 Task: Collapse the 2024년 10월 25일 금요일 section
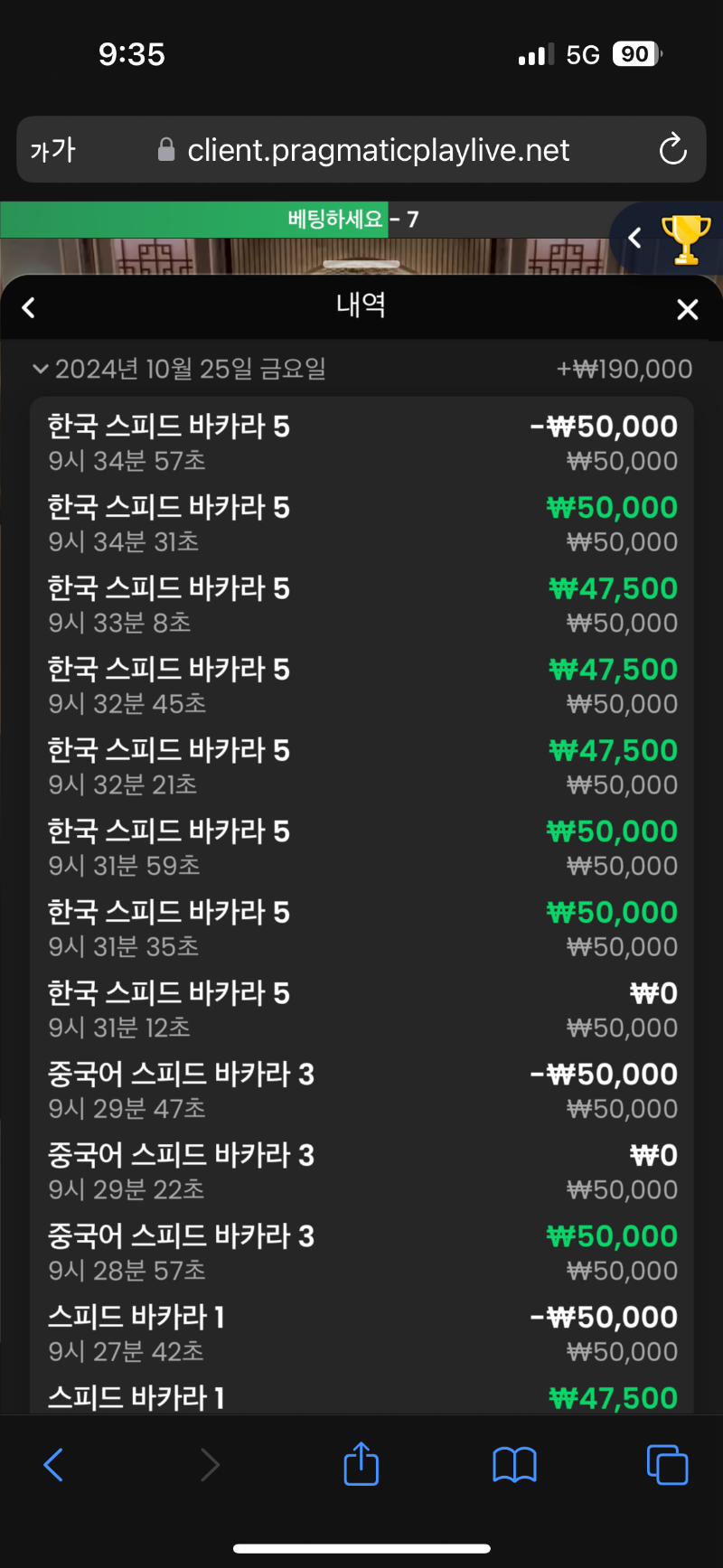click(40, 369)
